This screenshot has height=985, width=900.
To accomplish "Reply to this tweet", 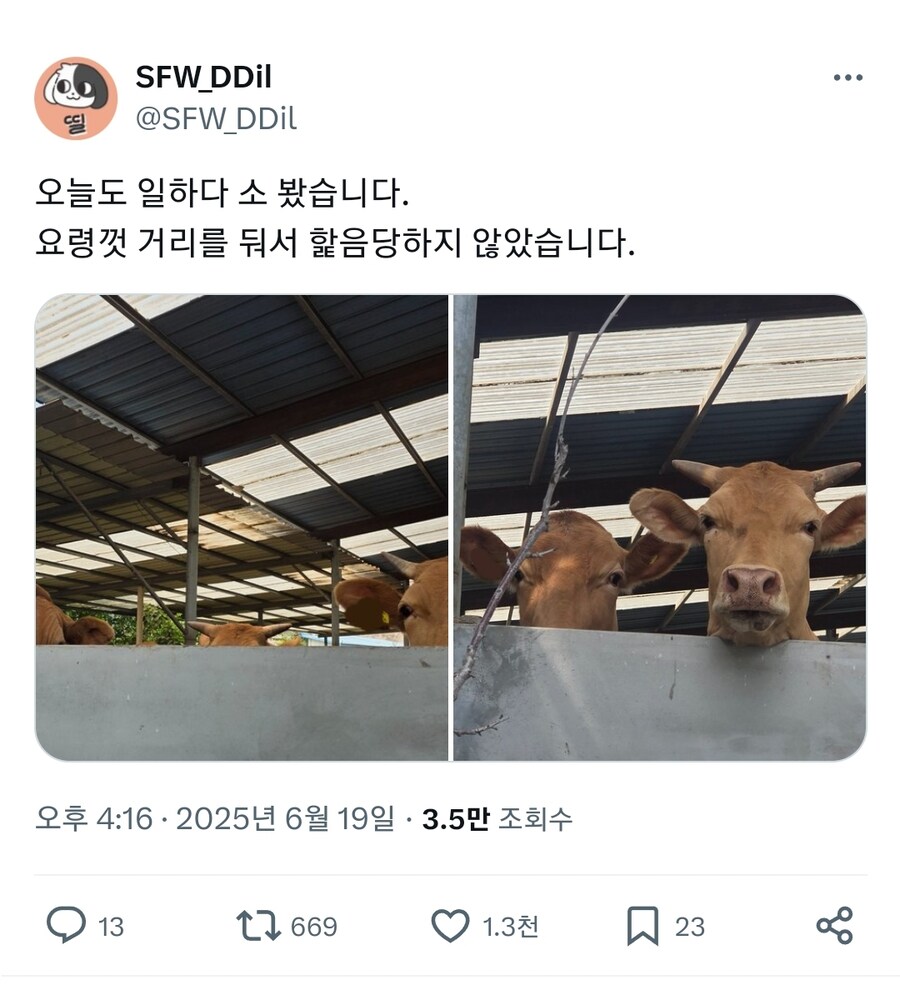I will coord(66,926).
